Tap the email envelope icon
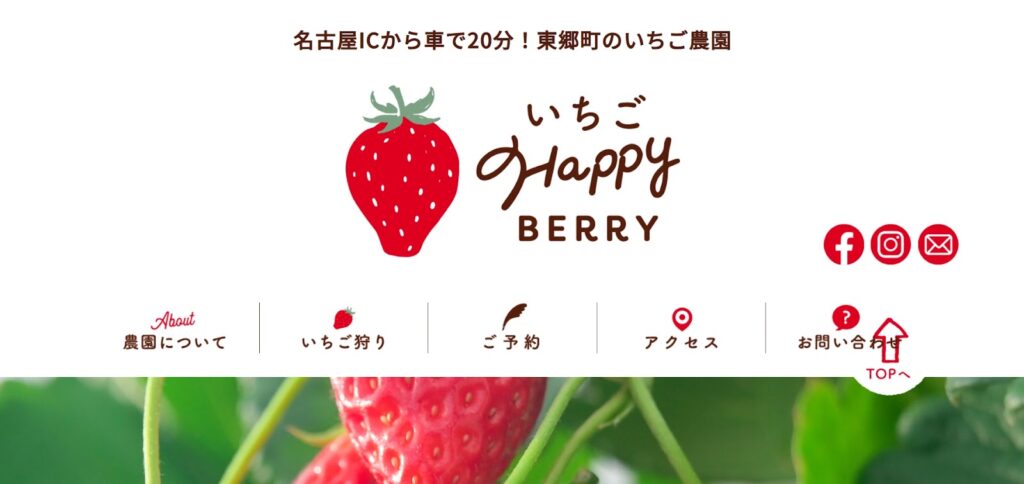1024x484 pixels. point(938,244)
